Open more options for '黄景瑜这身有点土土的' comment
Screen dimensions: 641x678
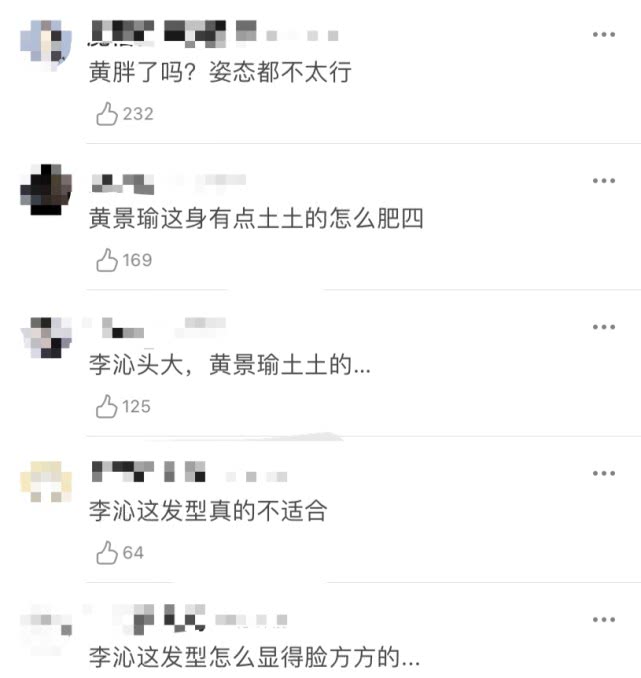coord(603,181)
